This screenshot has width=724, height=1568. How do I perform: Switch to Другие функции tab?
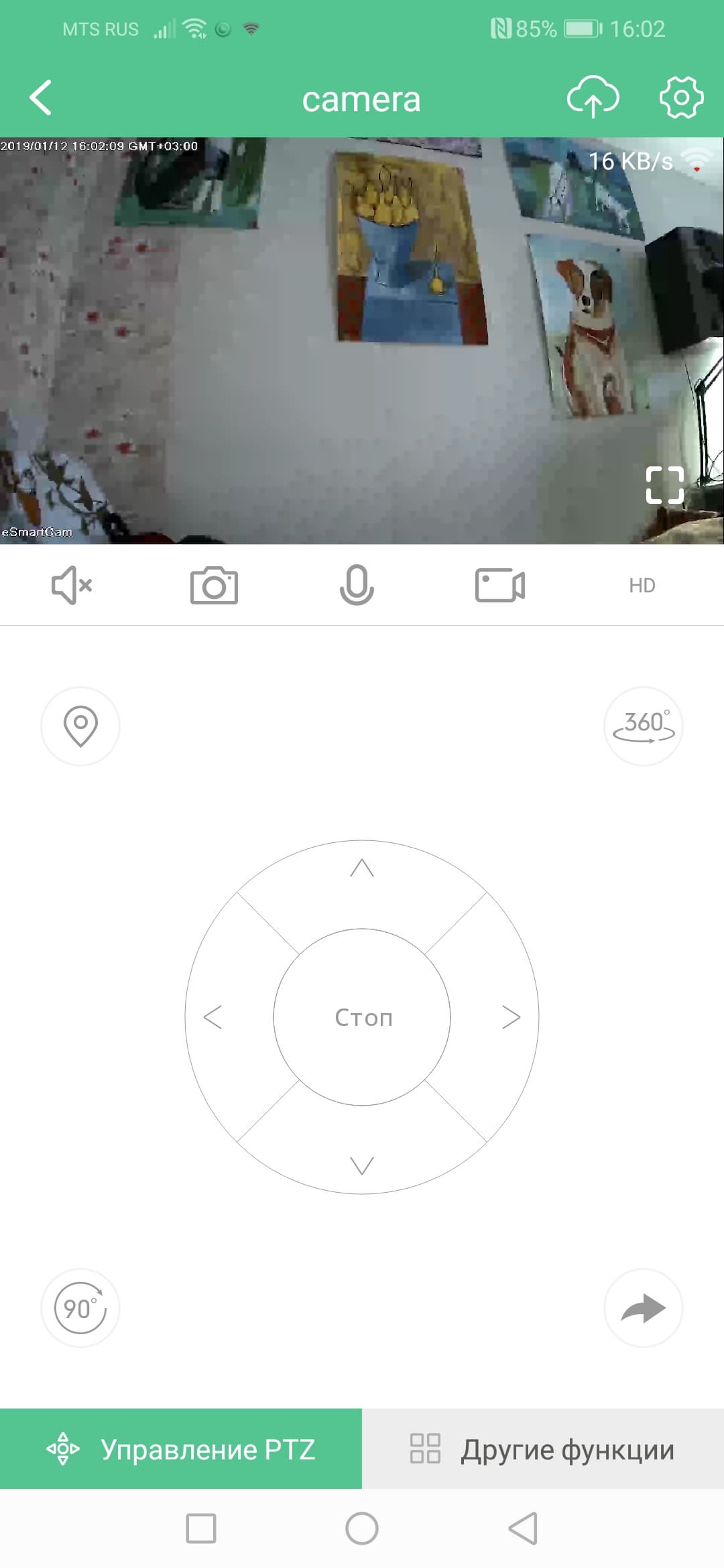pyautogui.click(x=543, y=1449)
